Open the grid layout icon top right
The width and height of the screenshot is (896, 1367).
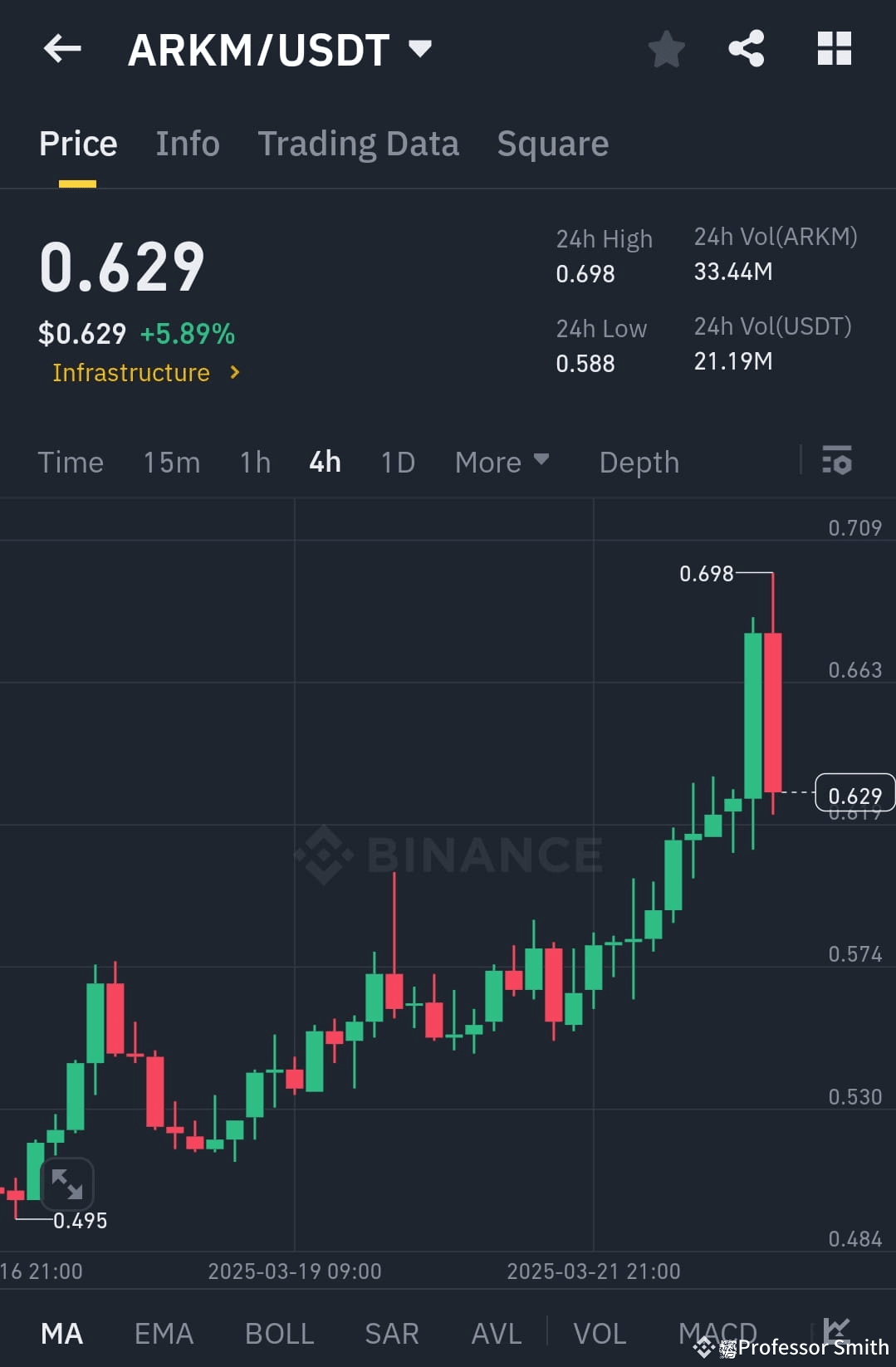[x=833, y=48]
